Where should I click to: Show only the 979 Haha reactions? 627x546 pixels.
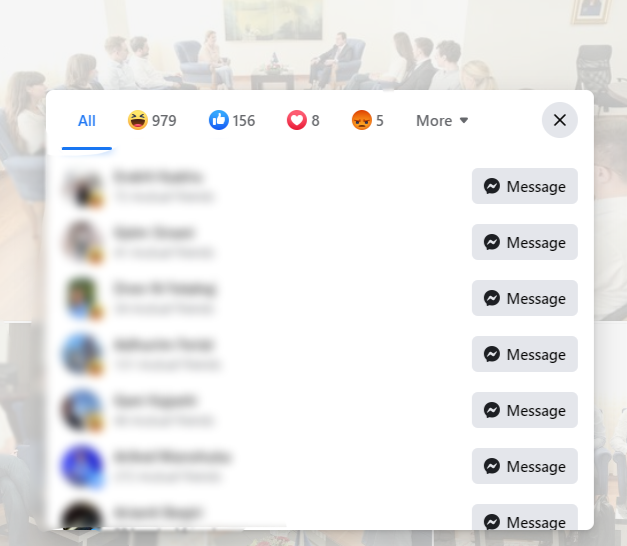152,121
